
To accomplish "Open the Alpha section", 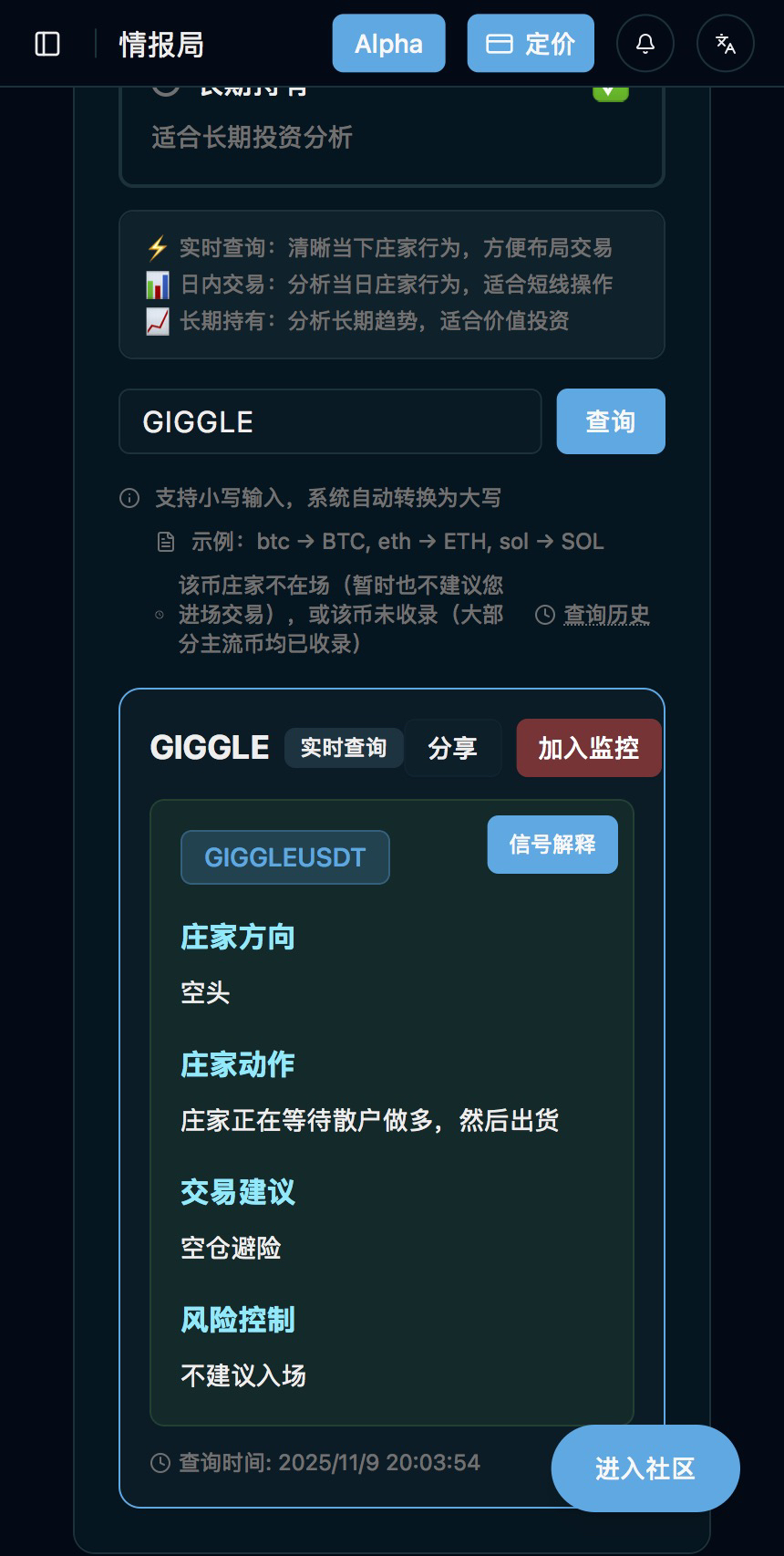I will [x=388, y=44].
